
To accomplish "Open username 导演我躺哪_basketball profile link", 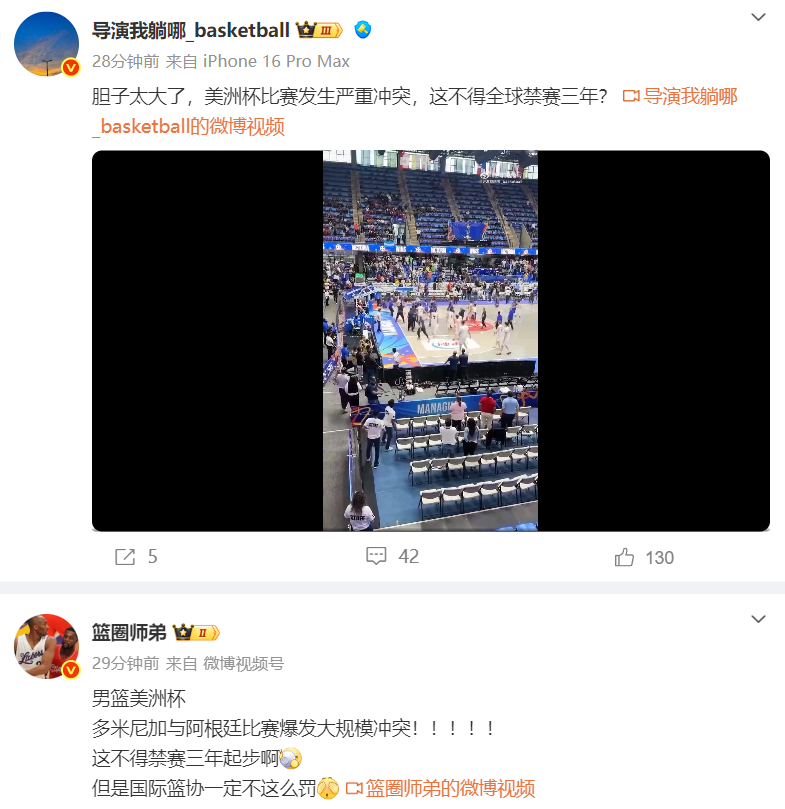I will click(191, 30).
